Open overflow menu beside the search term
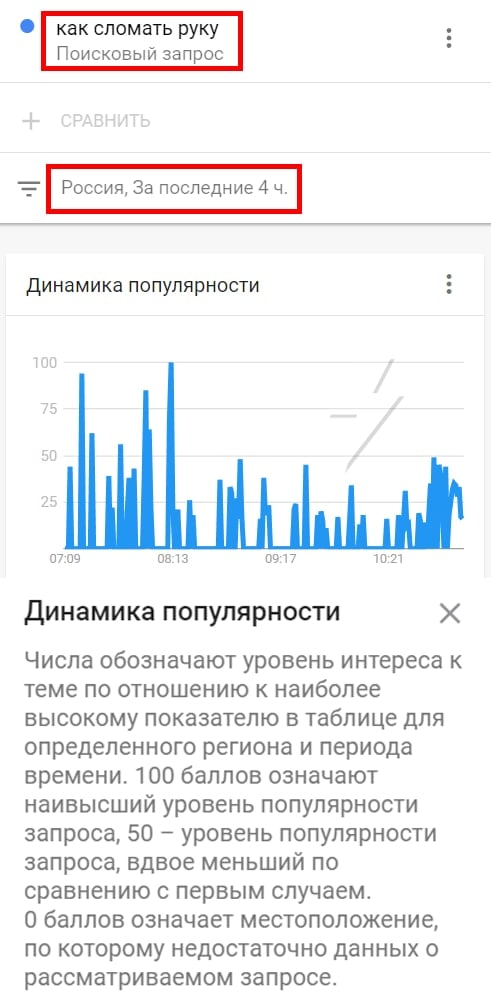 449,38
